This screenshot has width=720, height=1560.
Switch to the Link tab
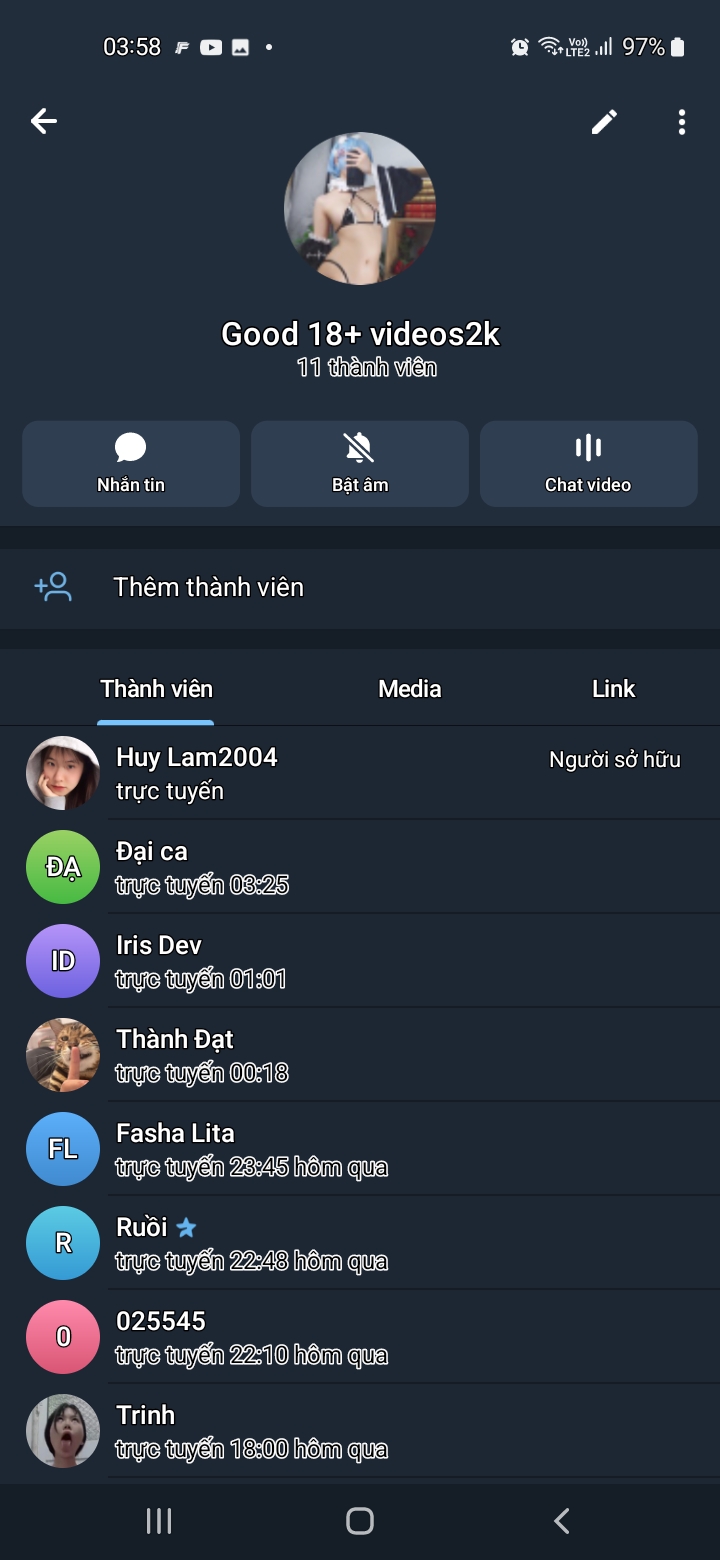coord(613,689)
